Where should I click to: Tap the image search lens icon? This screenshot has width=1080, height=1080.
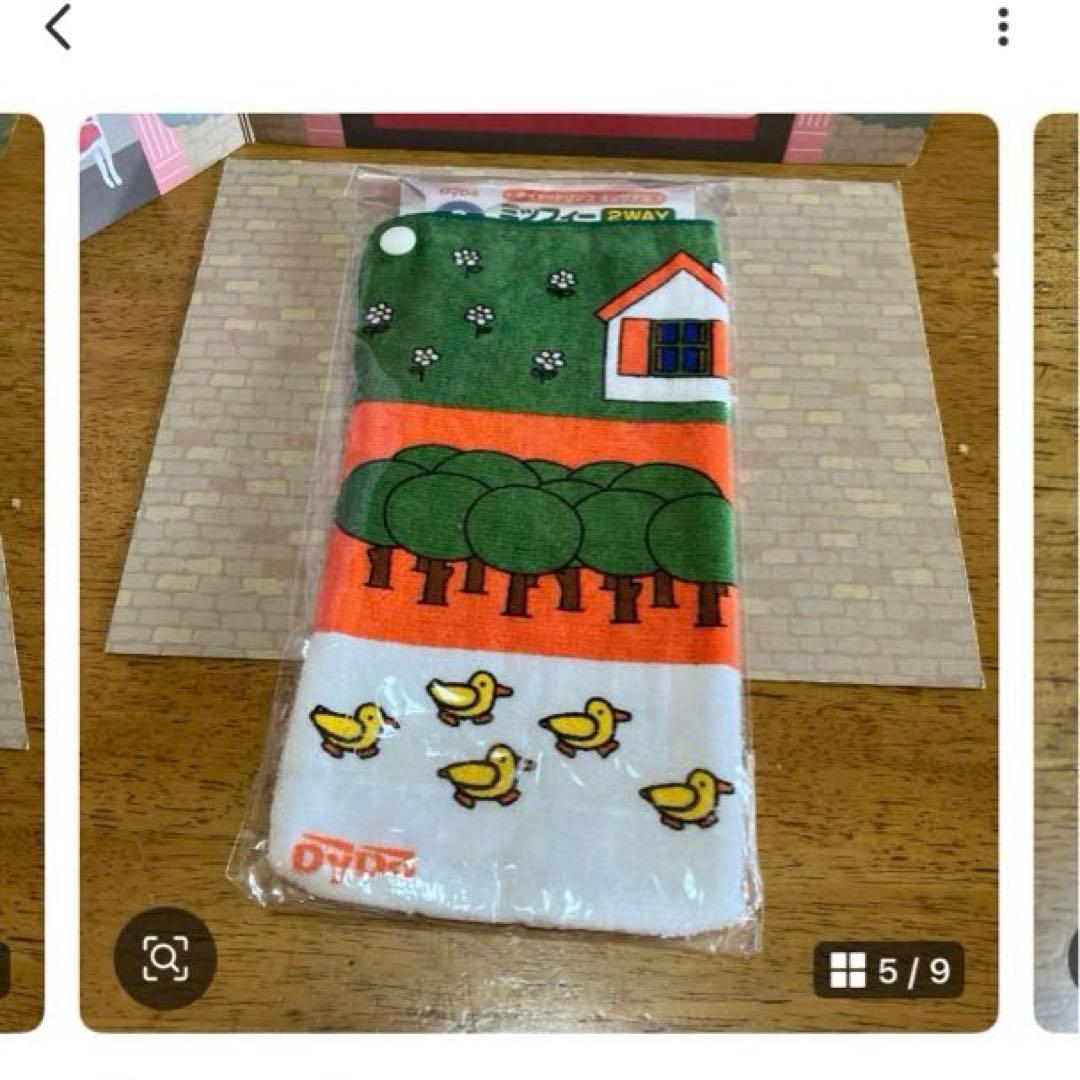click(165, 958)
